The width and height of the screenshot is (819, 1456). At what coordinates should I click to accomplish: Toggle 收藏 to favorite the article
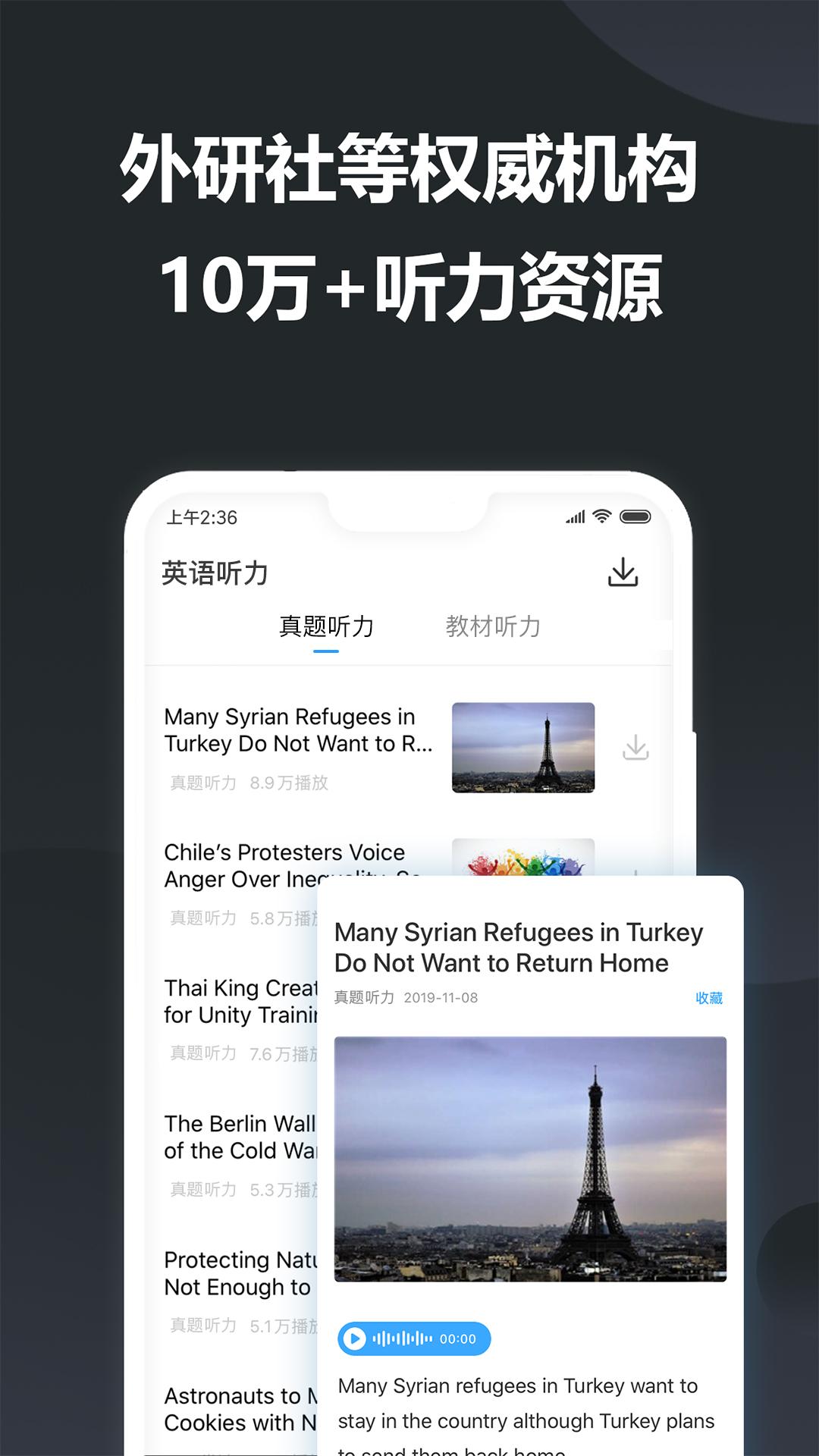click(x=710, y=998)
